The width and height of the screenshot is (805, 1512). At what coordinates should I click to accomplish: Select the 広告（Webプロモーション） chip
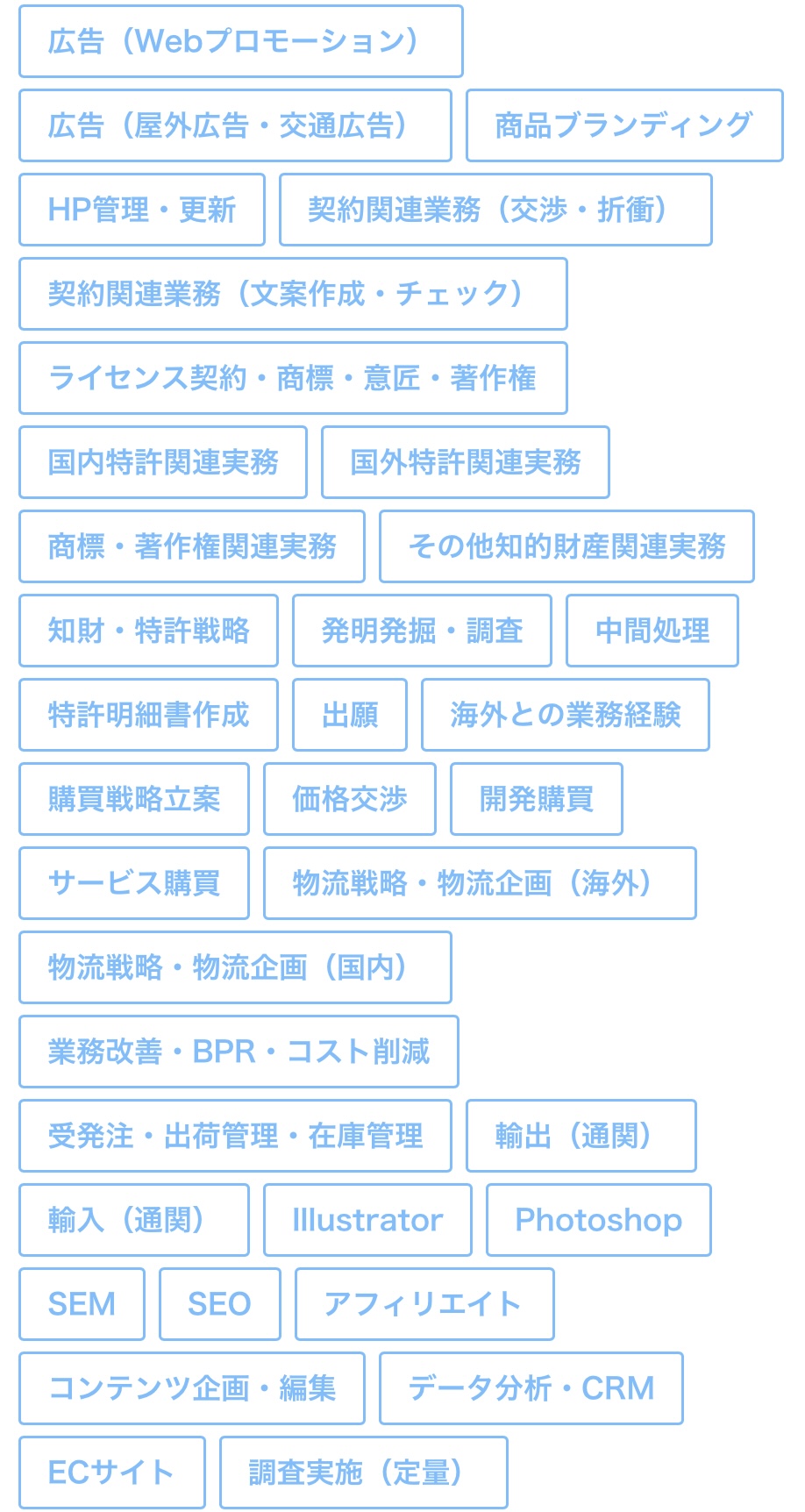pos(240,41)
